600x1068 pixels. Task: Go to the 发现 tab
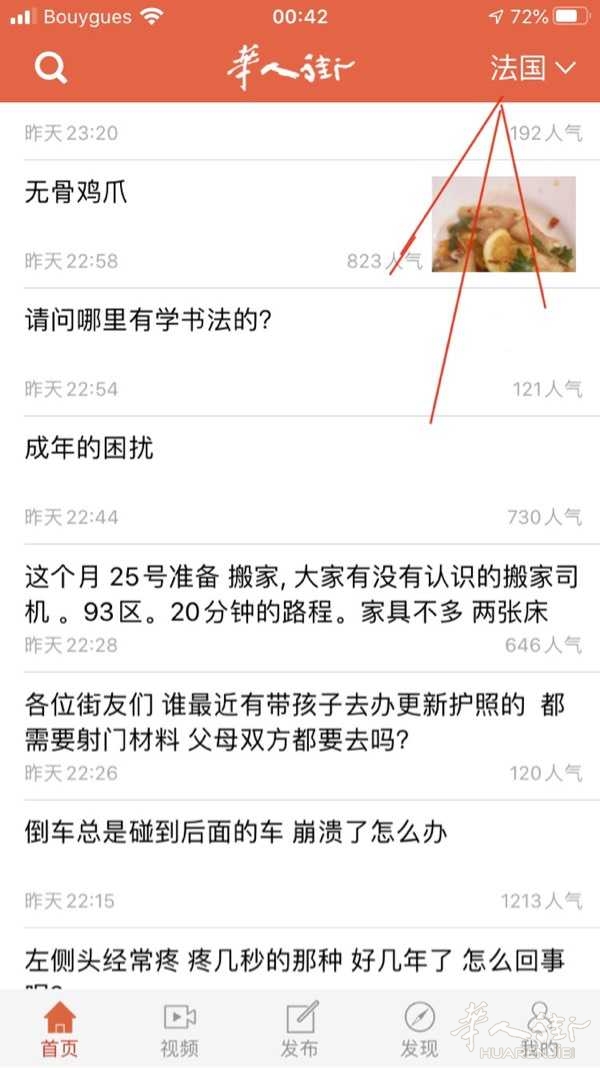[420, 1029]
